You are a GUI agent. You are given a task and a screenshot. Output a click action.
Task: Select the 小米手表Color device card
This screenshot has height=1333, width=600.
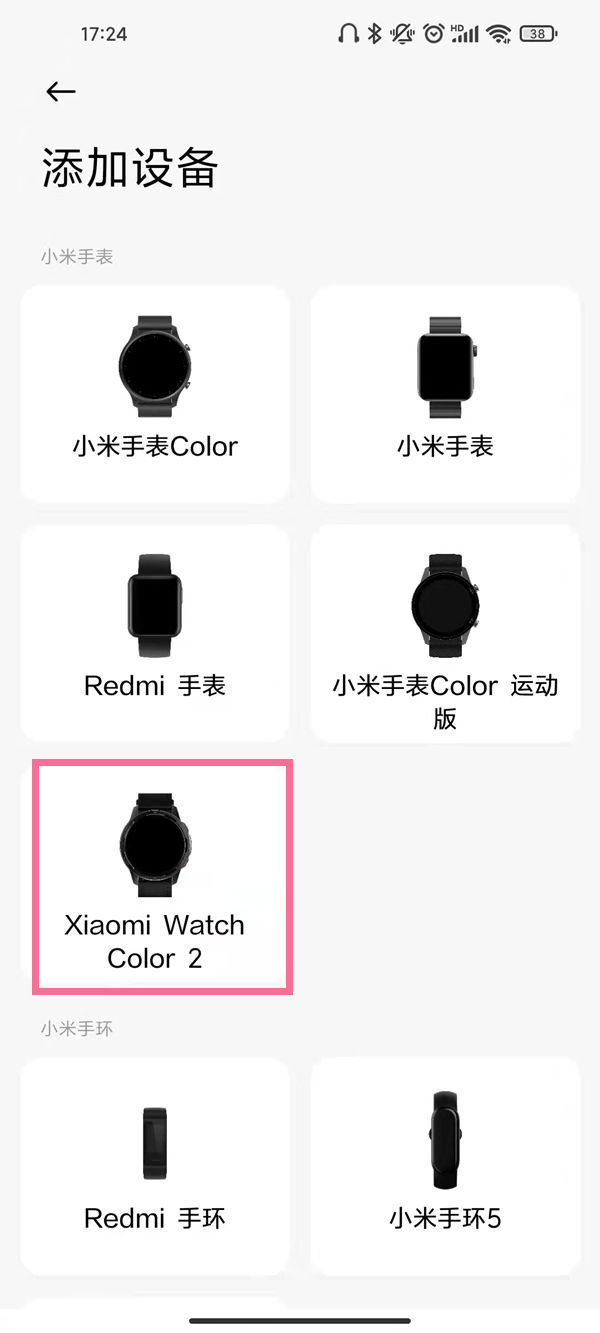point(155,394)
